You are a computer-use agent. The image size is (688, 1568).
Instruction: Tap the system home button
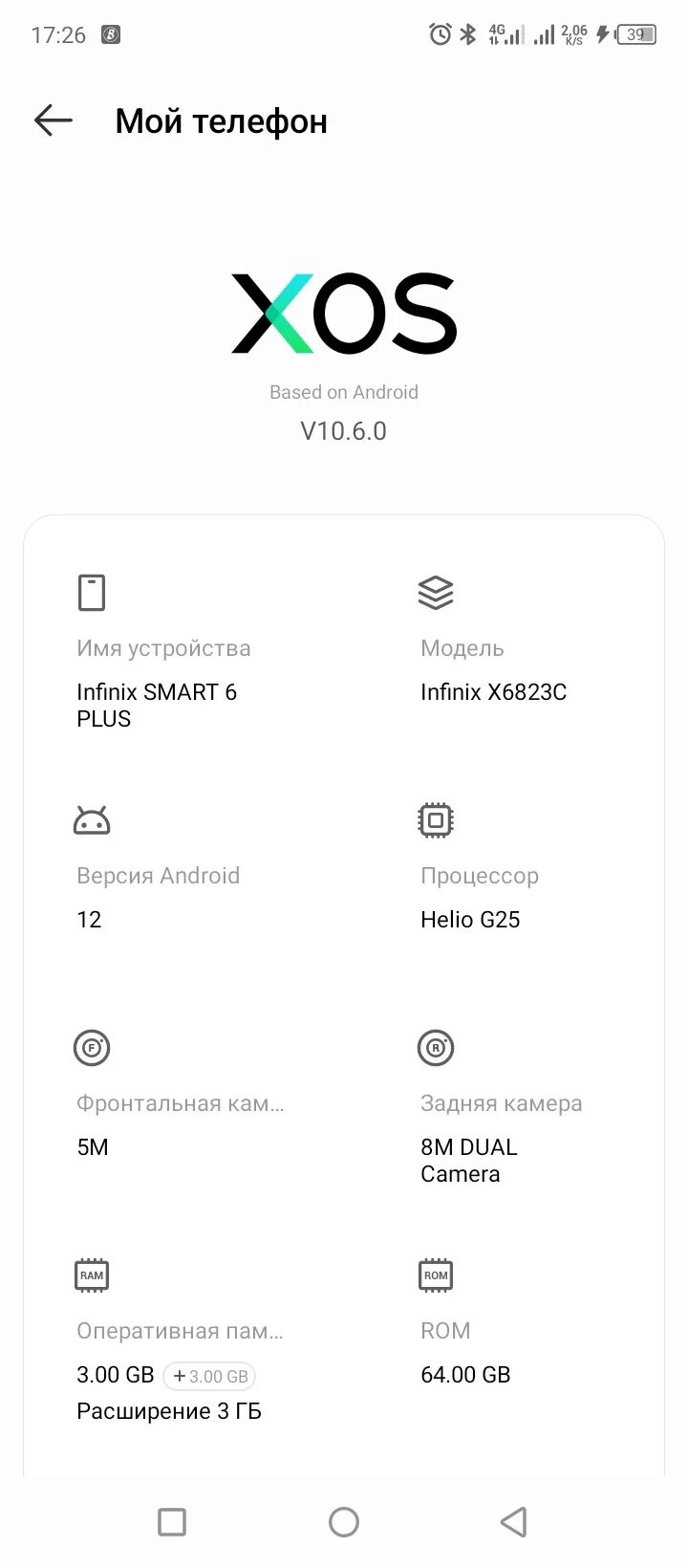point(344,1522)
